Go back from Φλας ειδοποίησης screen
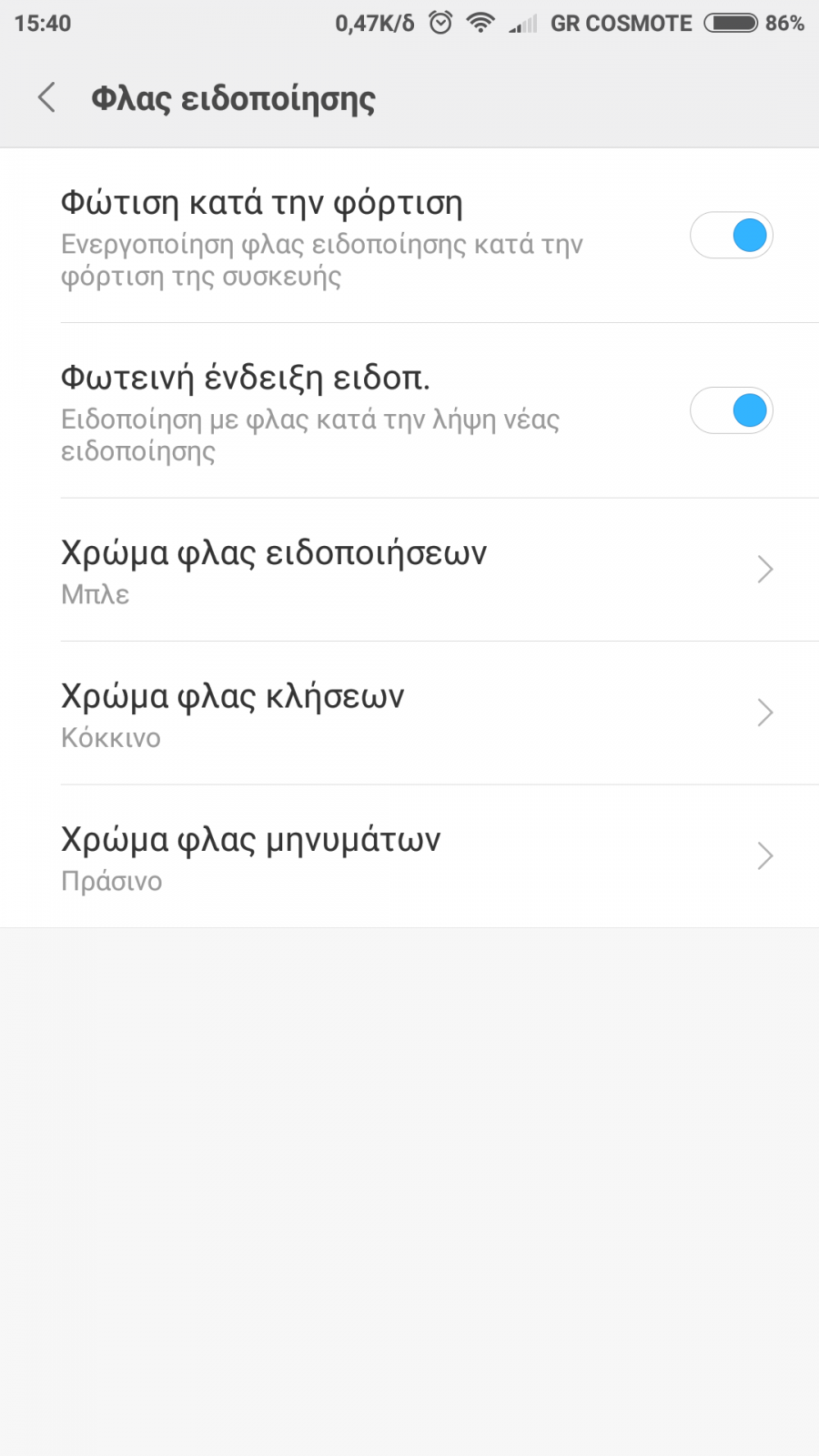Image resolution: width=819 pixels, height=1456 pixels. pos(47,97)
